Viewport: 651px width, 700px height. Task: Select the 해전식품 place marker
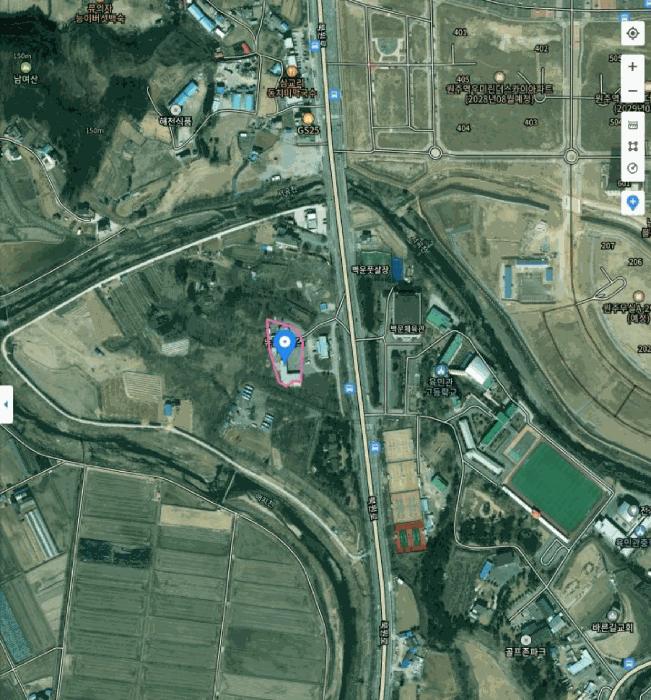pos(176,110)
